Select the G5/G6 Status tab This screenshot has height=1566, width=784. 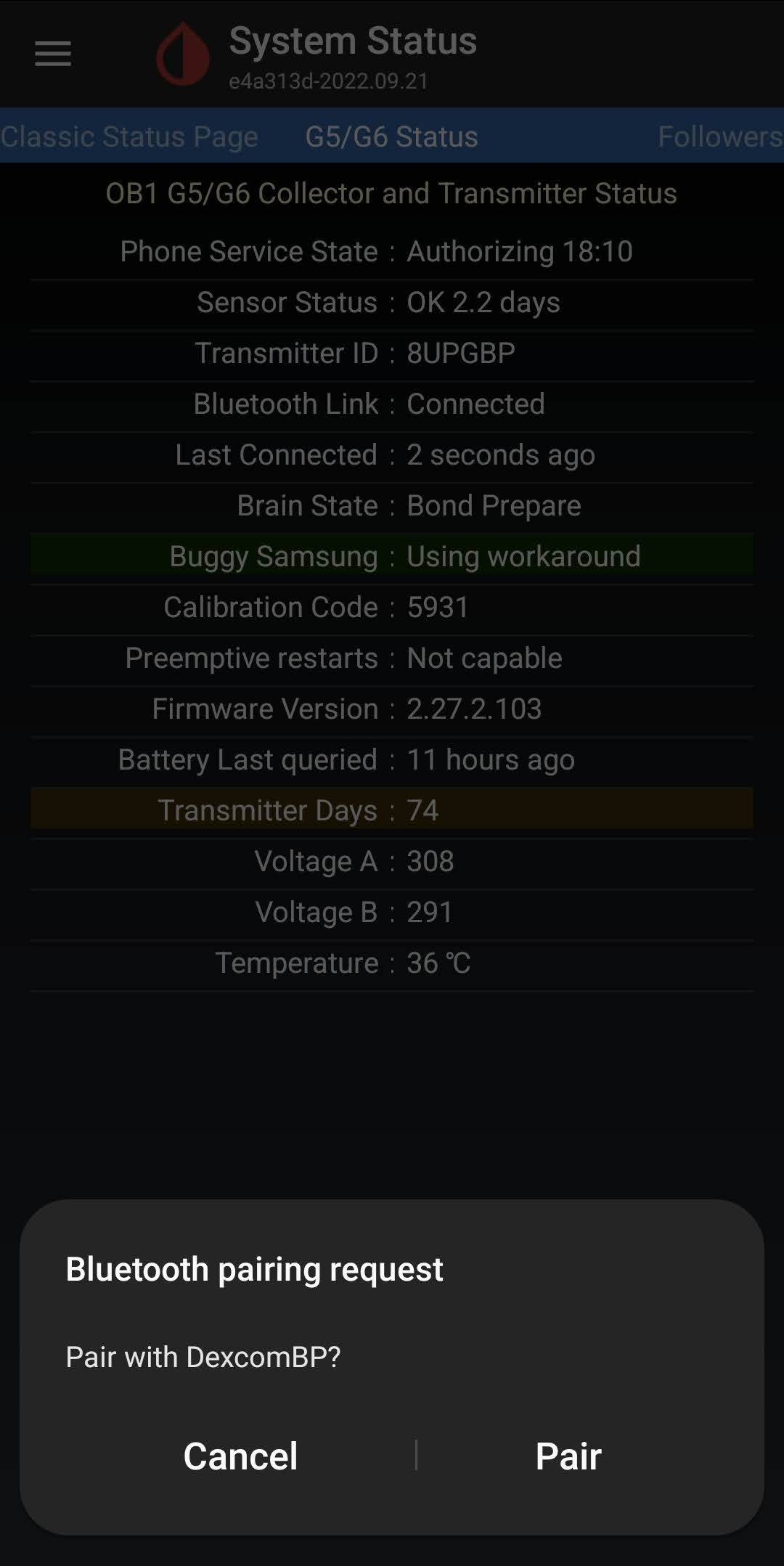[x=391, y=136]
